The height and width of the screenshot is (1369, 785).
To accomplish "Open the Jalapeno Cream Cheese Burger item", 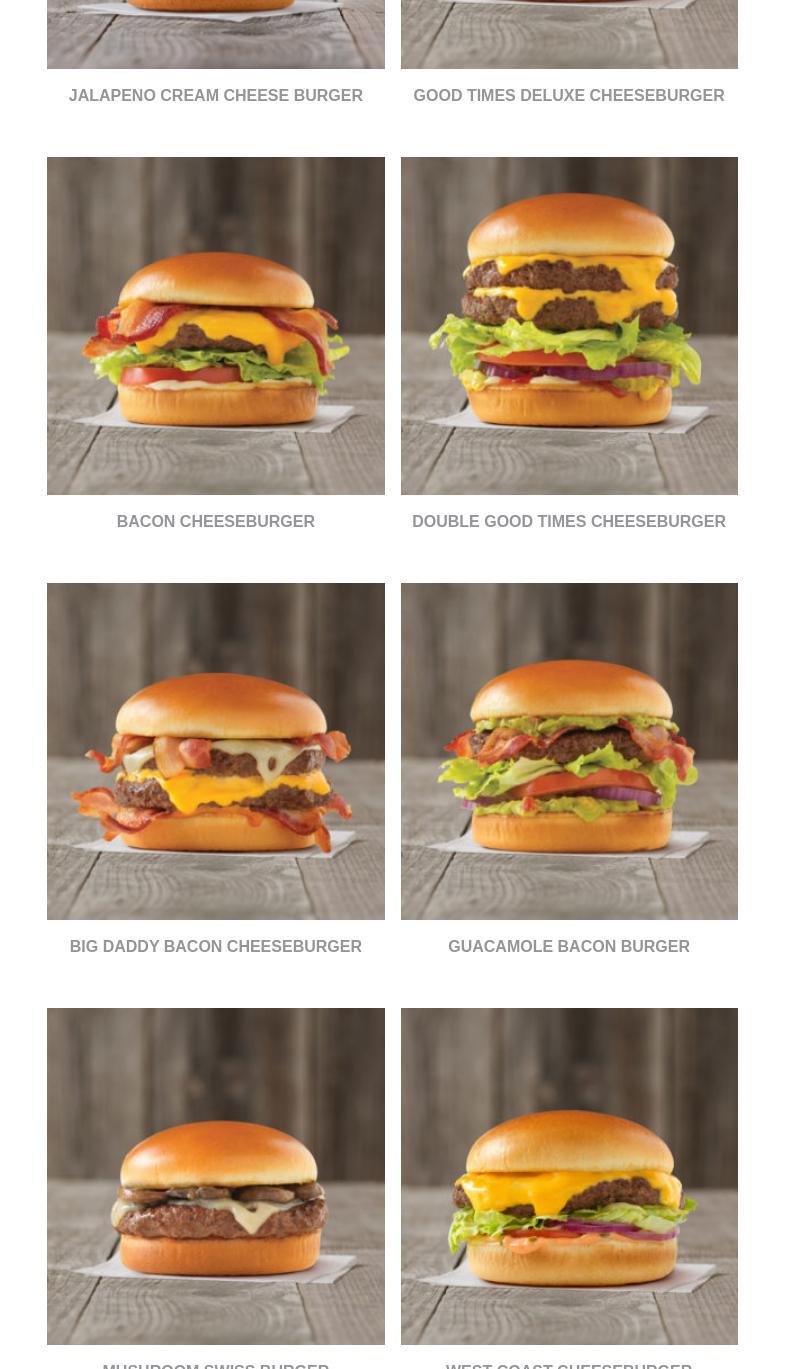I will click(x=215, y=96).
